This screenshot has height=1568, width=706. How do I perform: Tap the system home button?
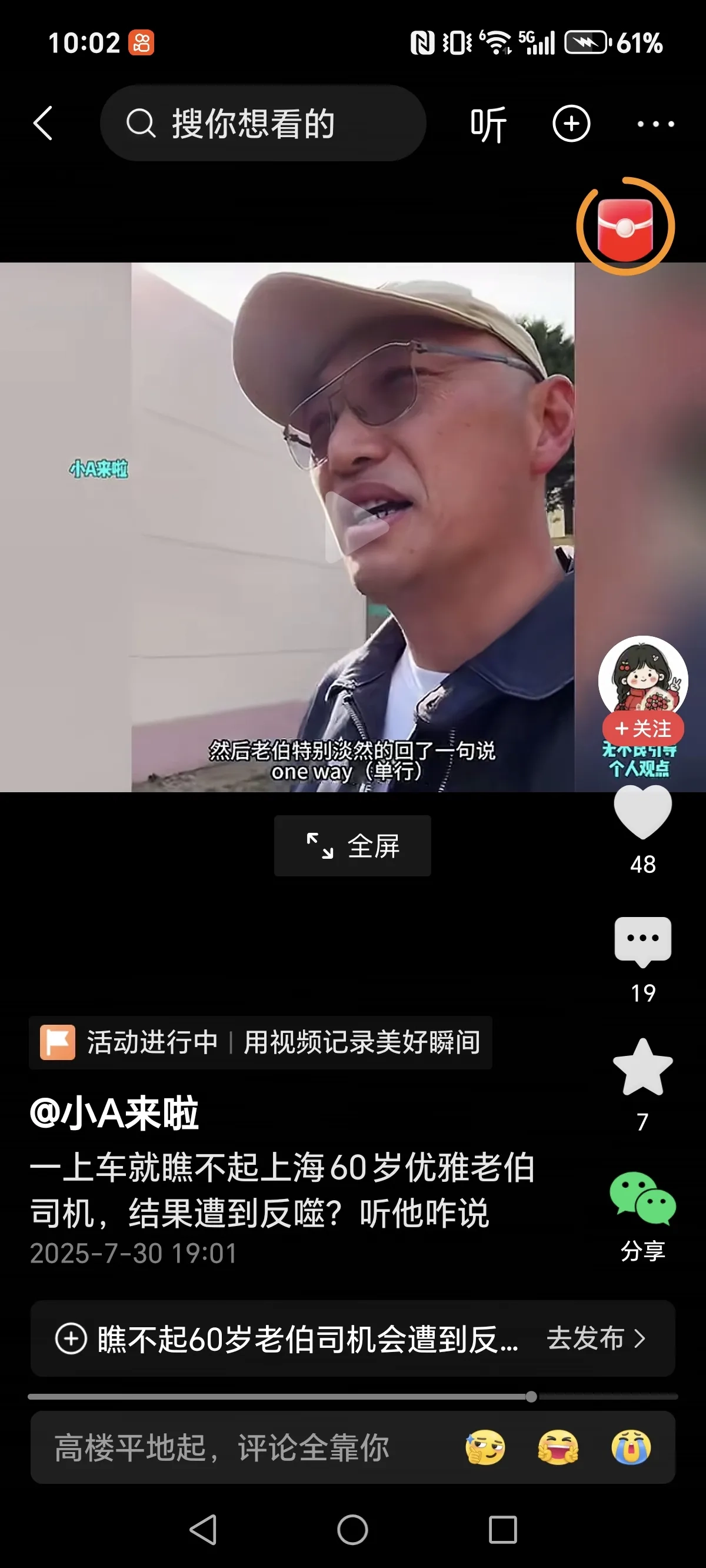[352, 1530]
